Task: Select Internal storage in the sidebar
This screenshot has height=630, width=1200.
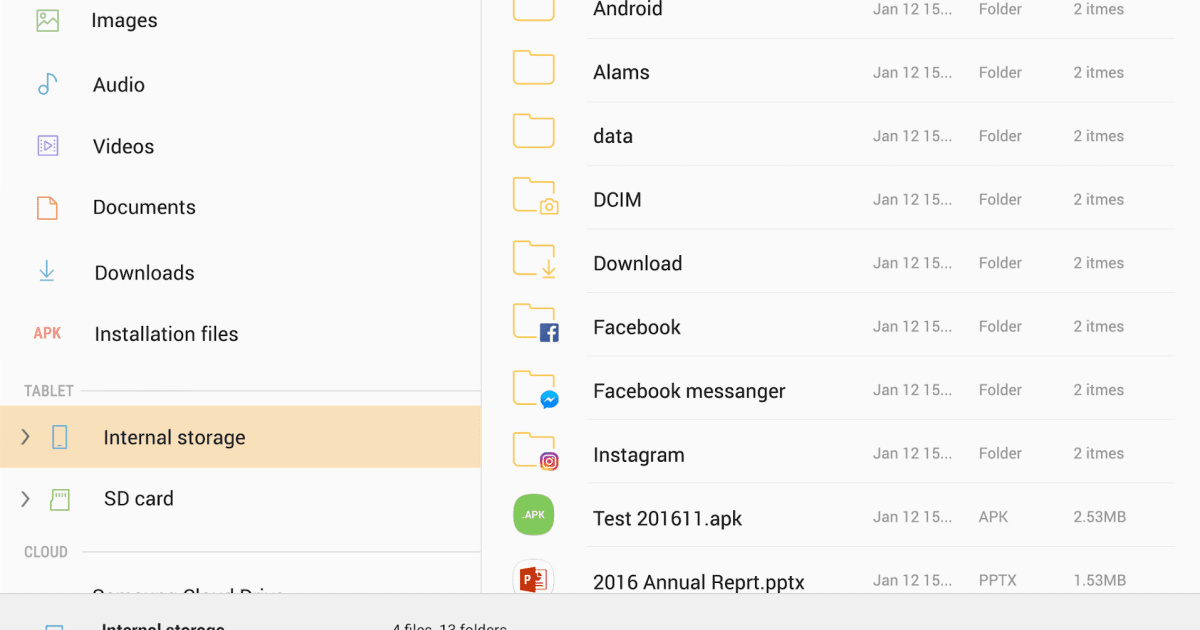Action: [240, 437]
